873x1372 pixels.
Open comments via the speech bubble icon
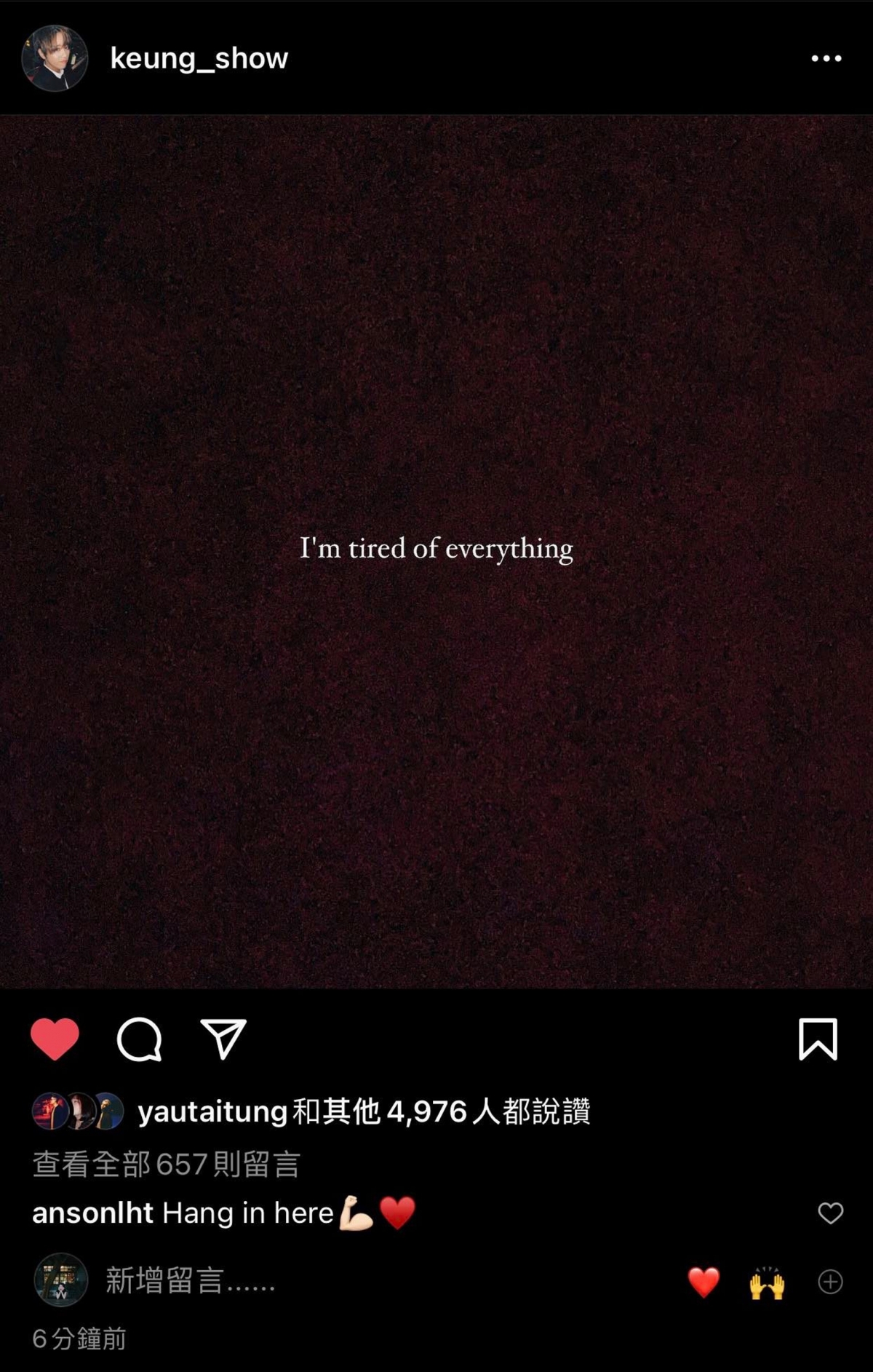(139, 1039)
